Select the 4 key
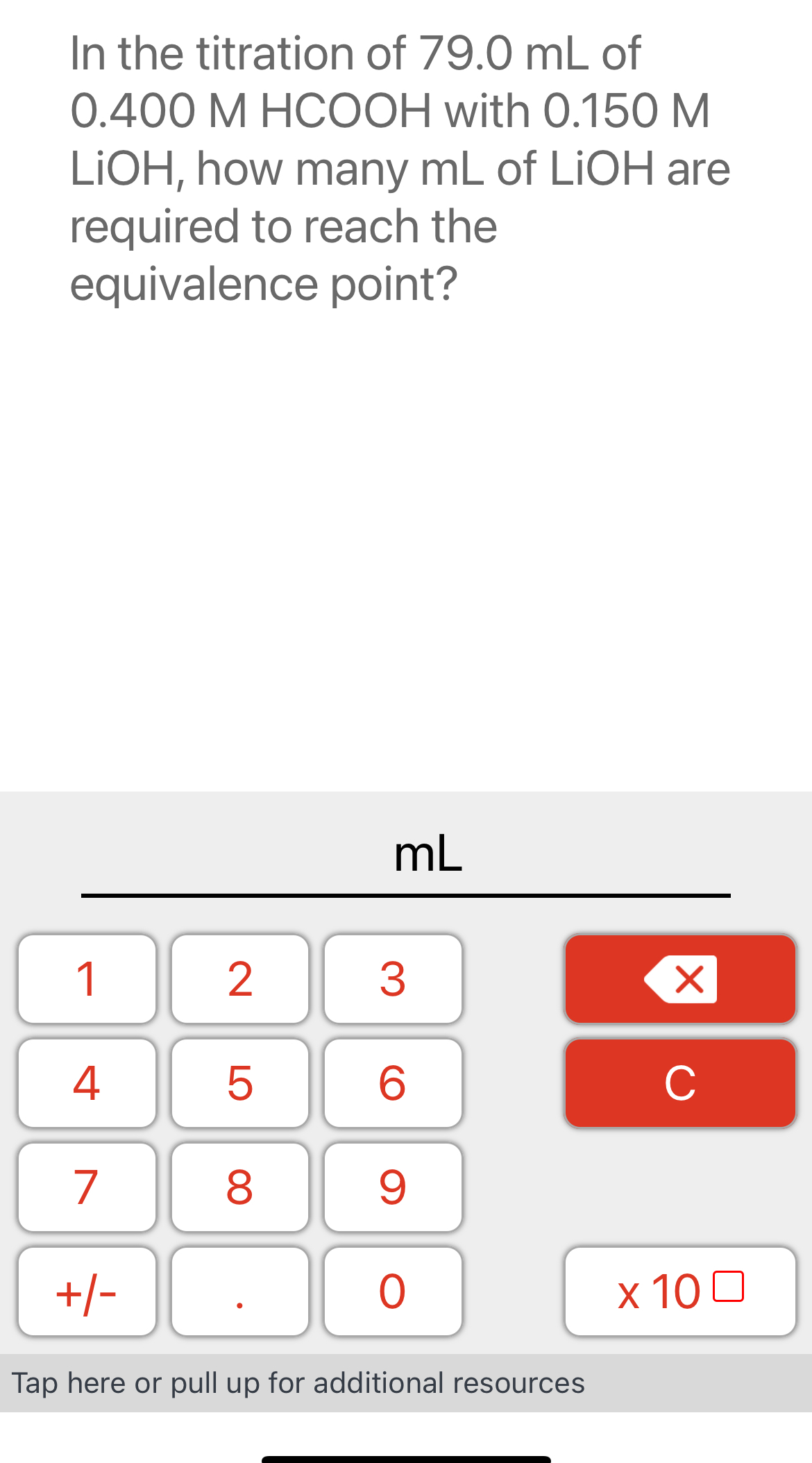The image size is (812, 1463). point(87,1083)
